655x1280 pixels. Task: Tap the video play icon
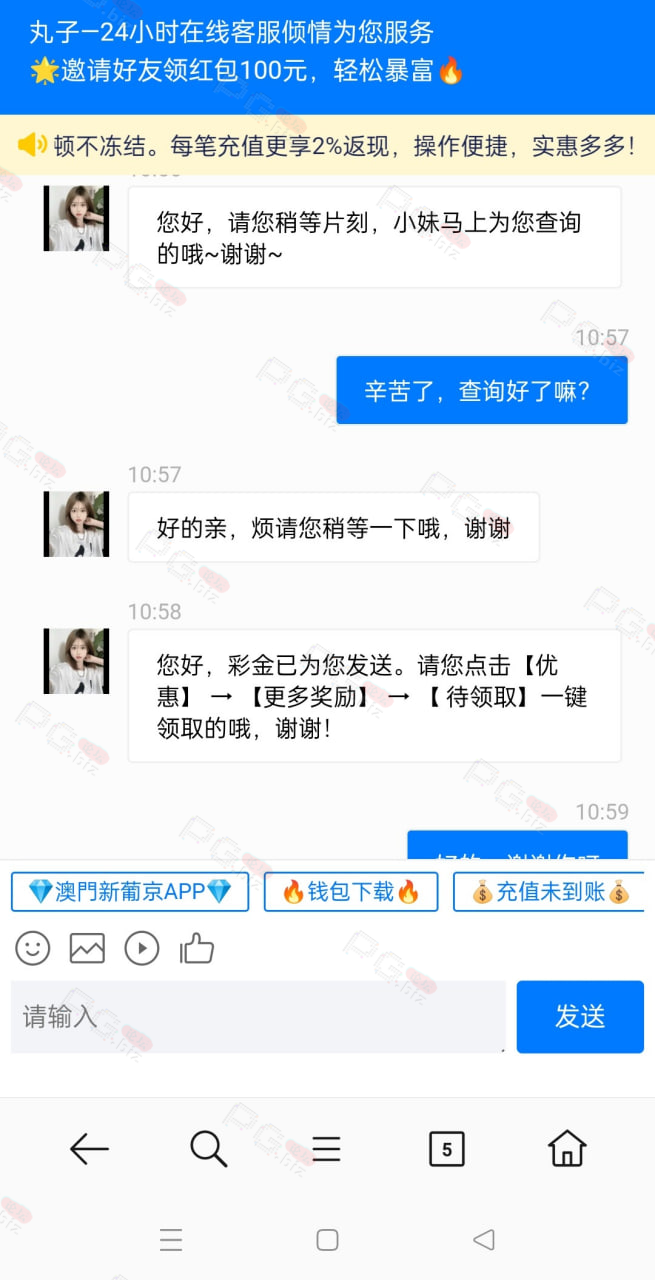[142, 947]
